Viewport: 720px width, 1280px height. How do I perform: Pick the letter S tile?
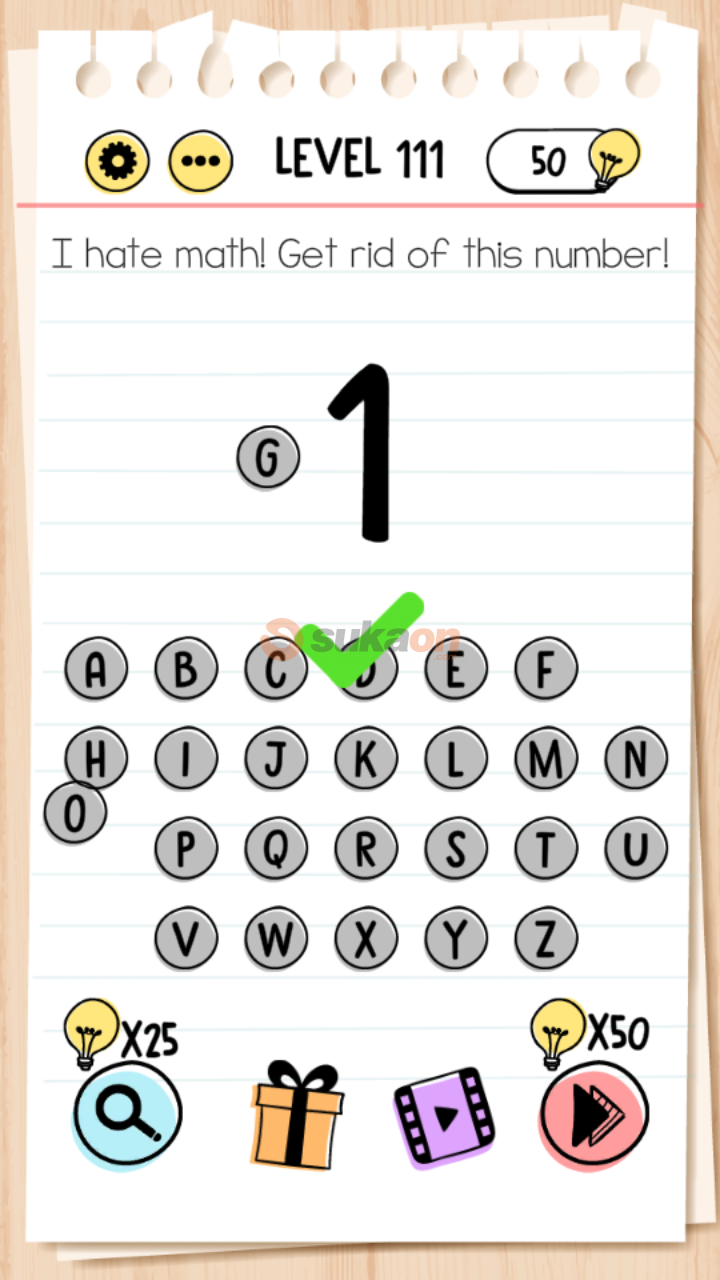pos(456,849)
